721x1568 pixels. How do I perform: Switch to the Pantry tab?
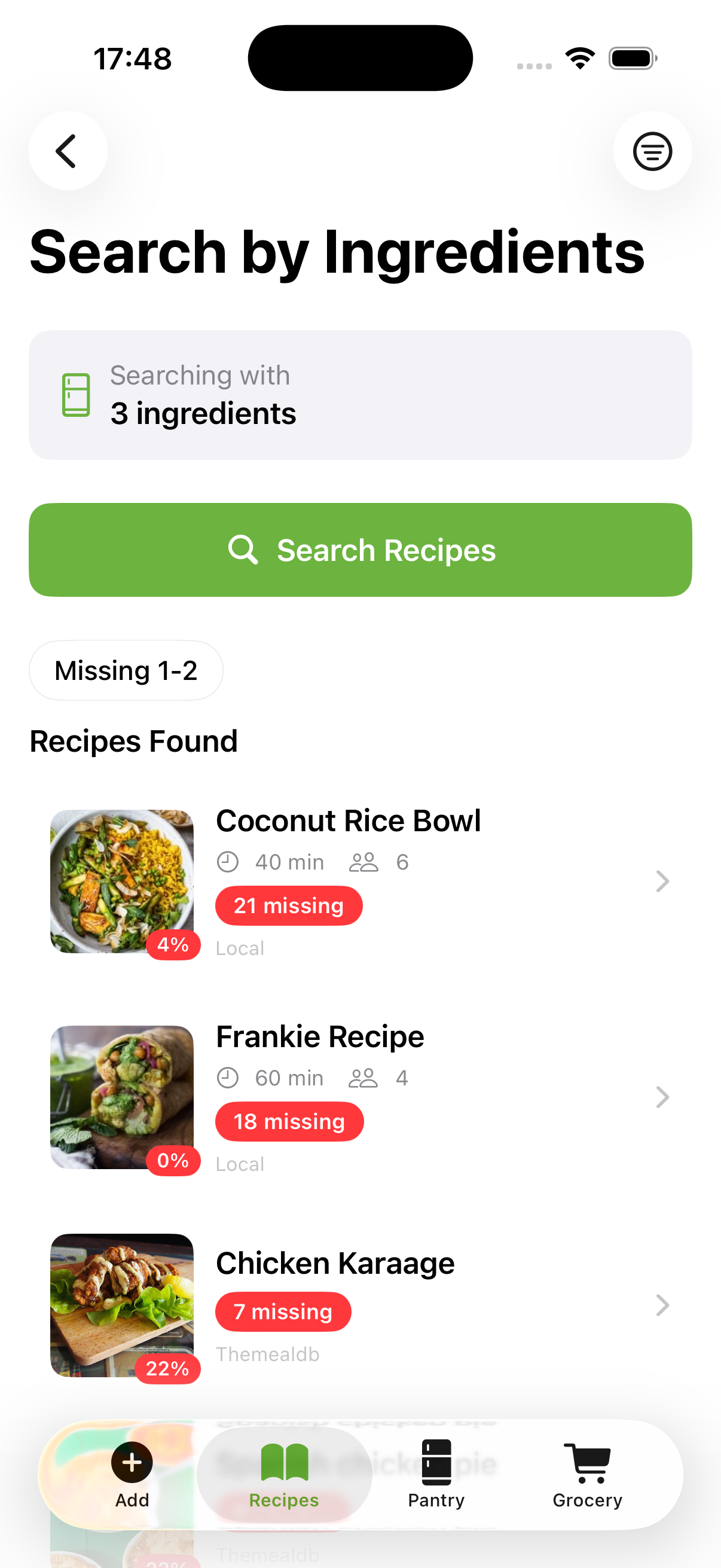(436, 1474)
